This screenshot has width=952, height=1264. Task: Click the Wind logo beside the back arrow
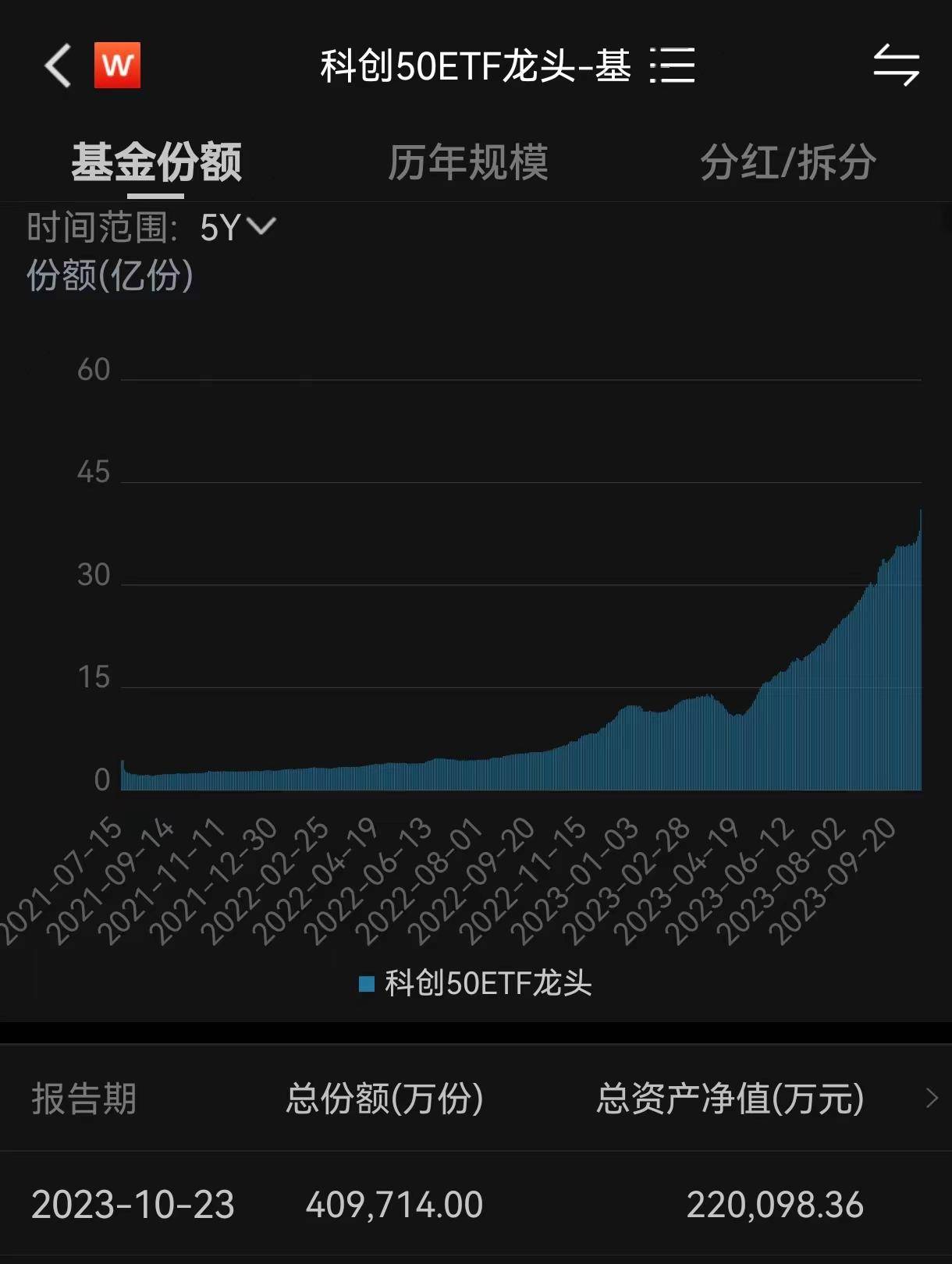pos(115,66)
